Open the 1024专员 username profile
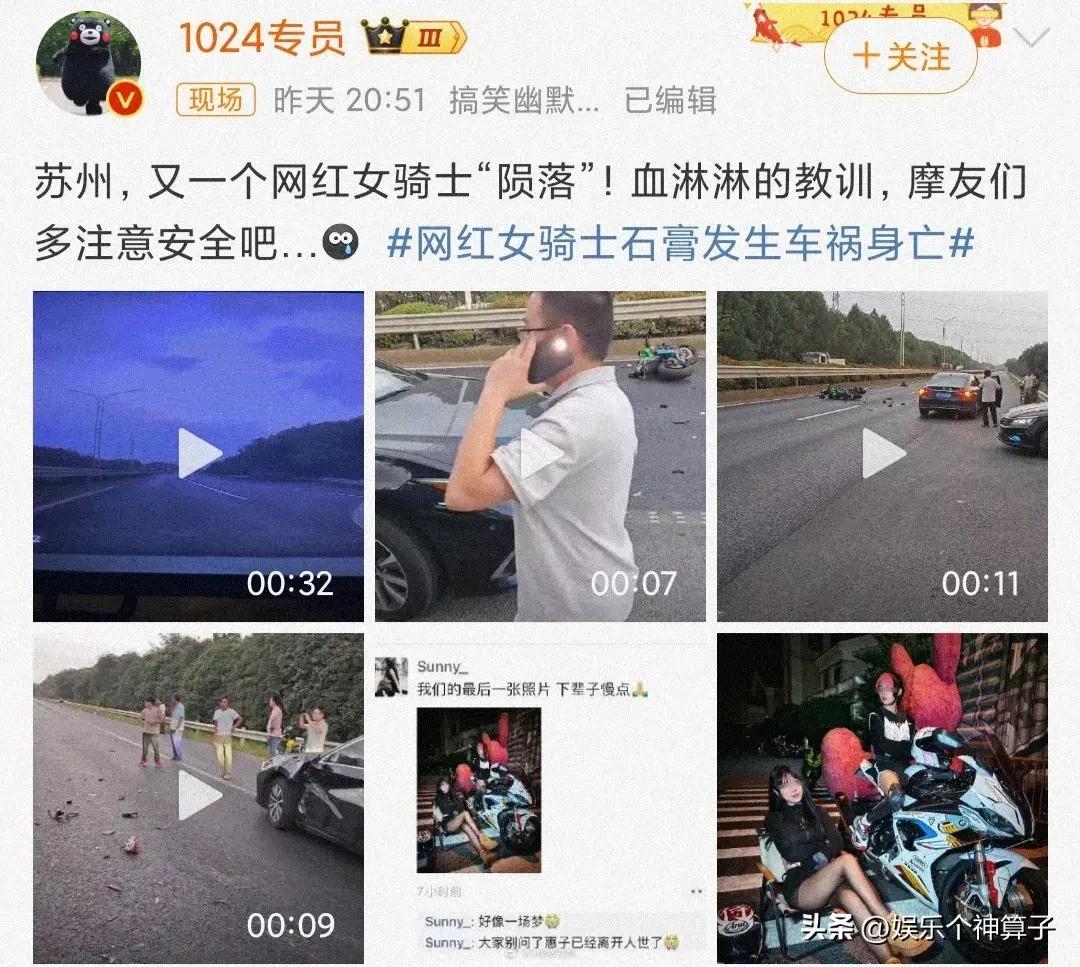The image size is (1080, 967). pyautogui.click(x=262, y=38)
